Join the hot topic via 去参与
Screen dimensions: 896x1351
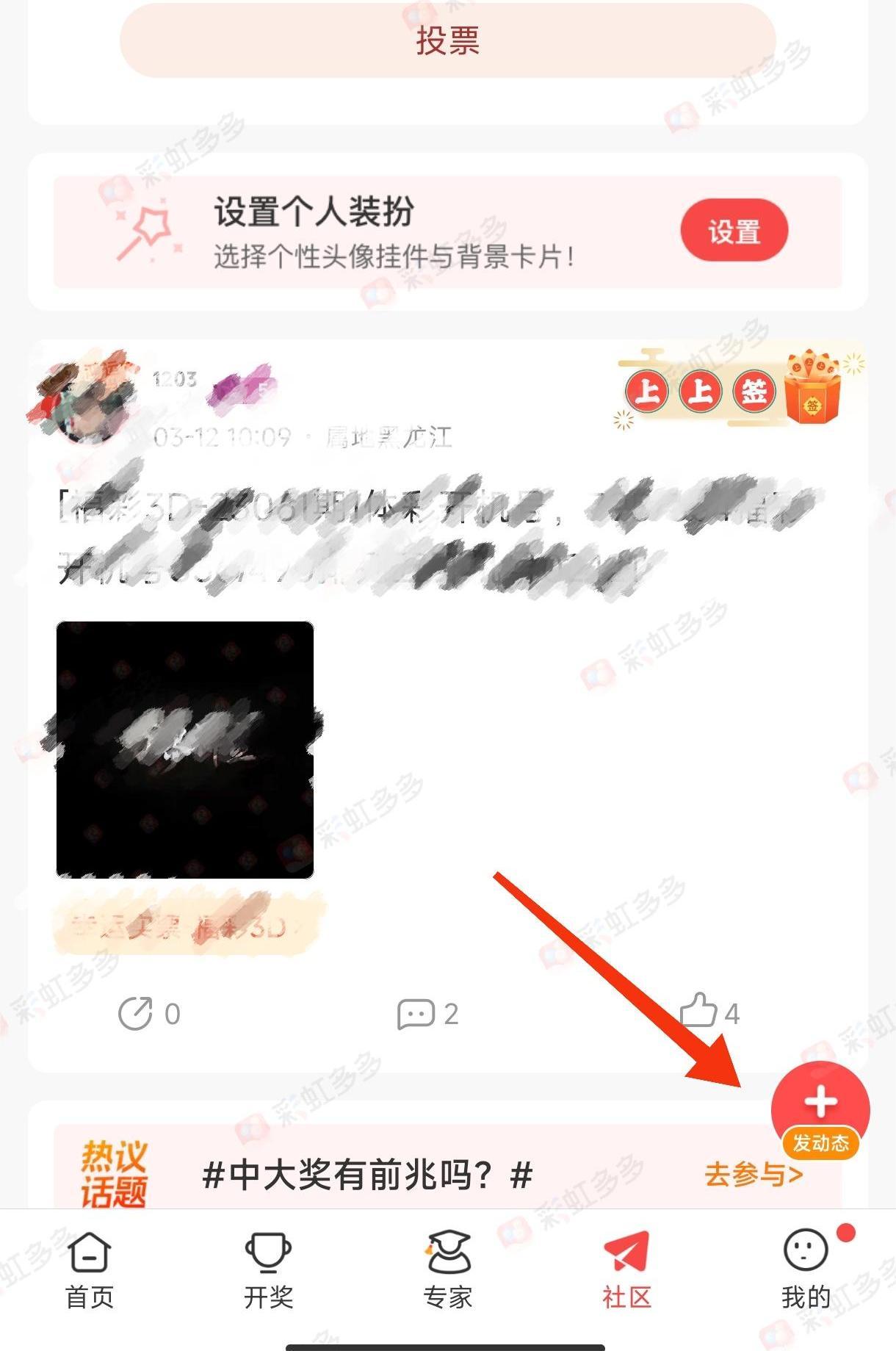tap(753, 1174)
